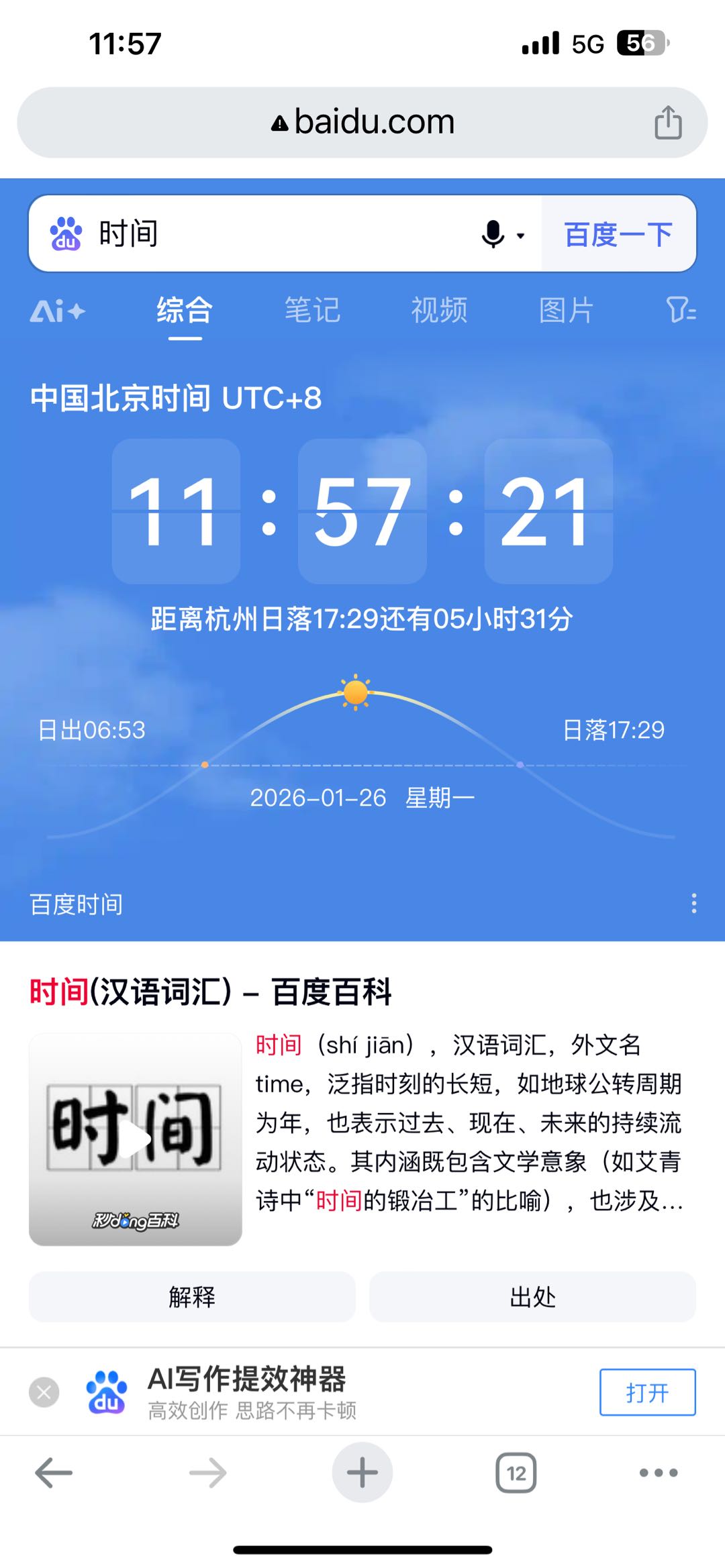Tap the share icon in address bar
The height and width of the screenshot is (1568, 725).
[667, 123]
